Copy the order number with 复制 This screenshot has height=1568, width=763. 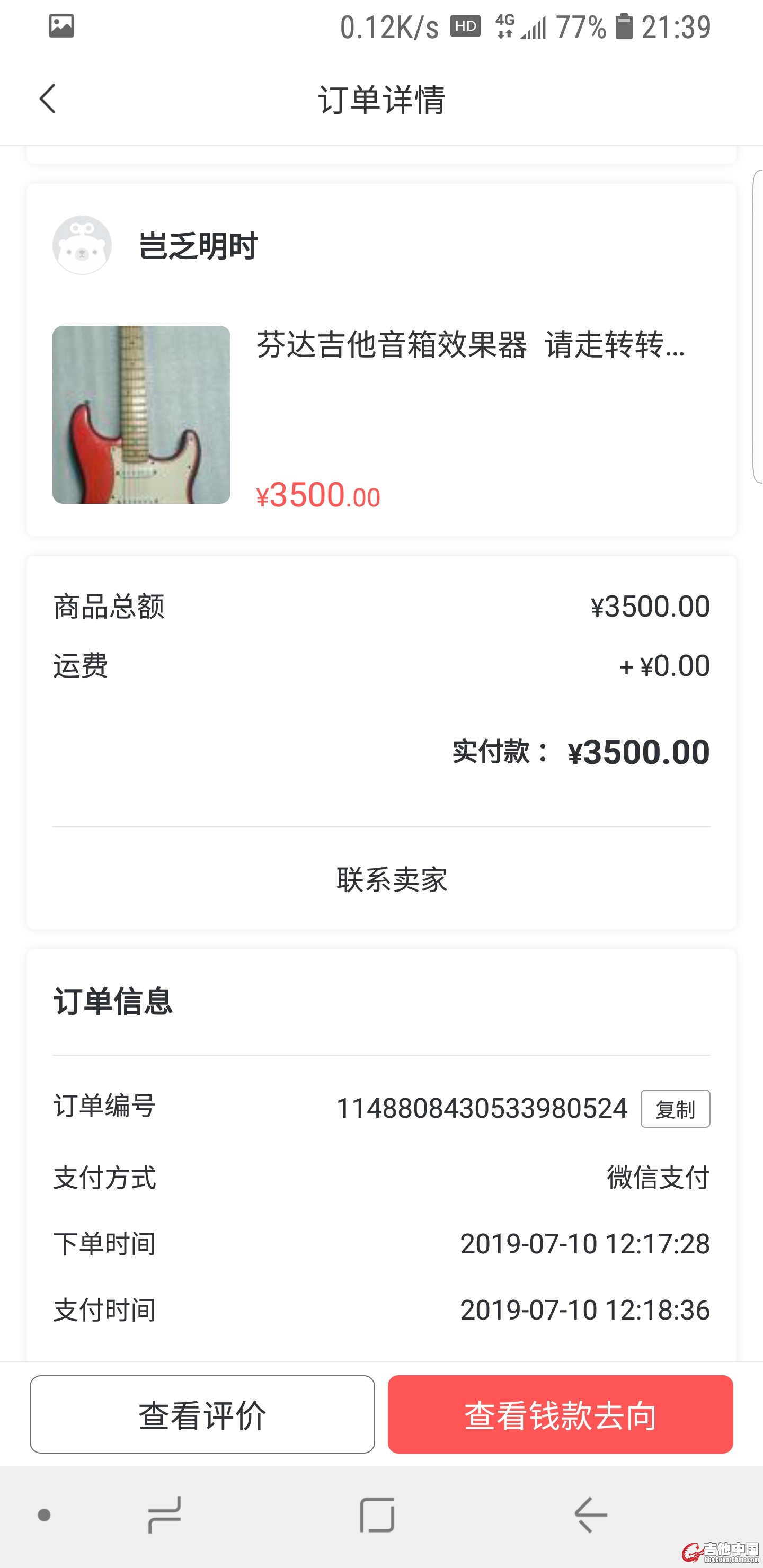675,1109
